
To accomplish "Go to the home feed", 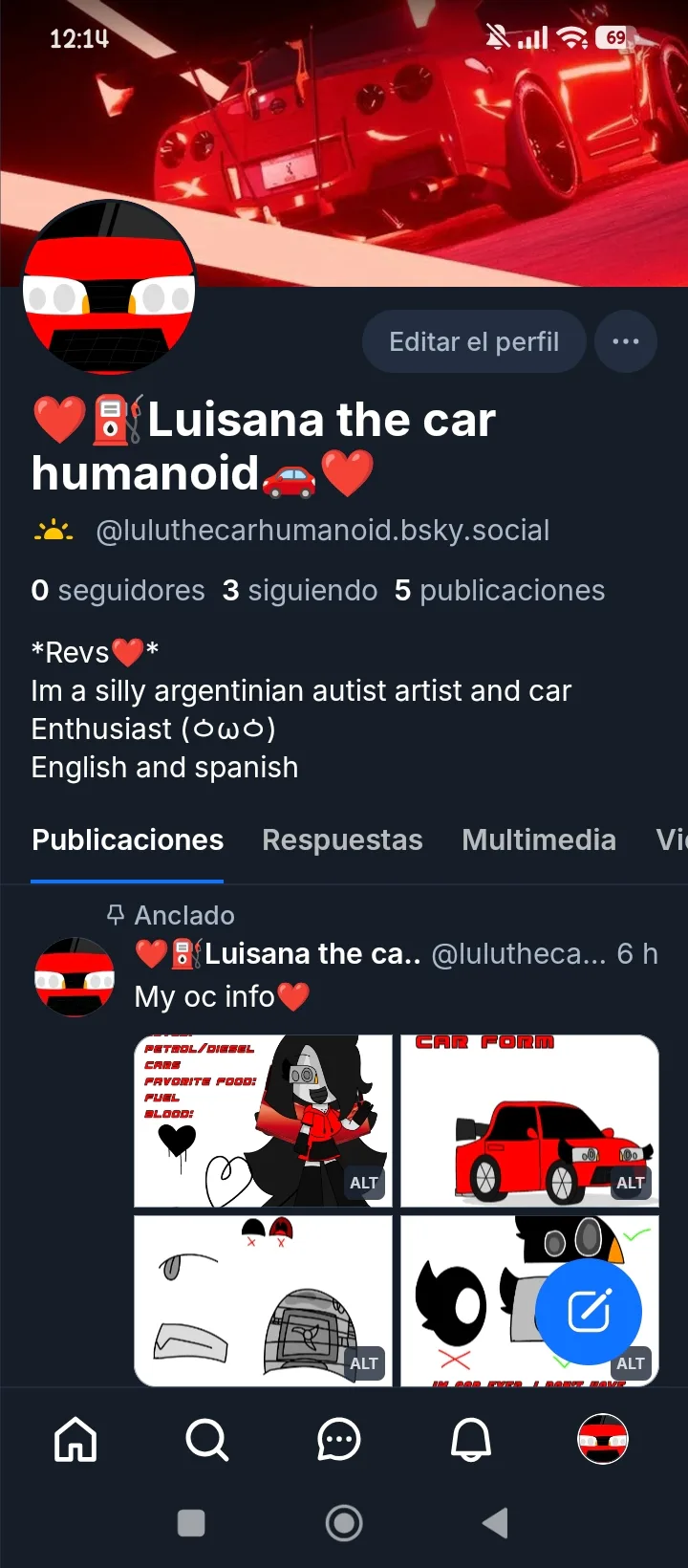I will 75,1439.
